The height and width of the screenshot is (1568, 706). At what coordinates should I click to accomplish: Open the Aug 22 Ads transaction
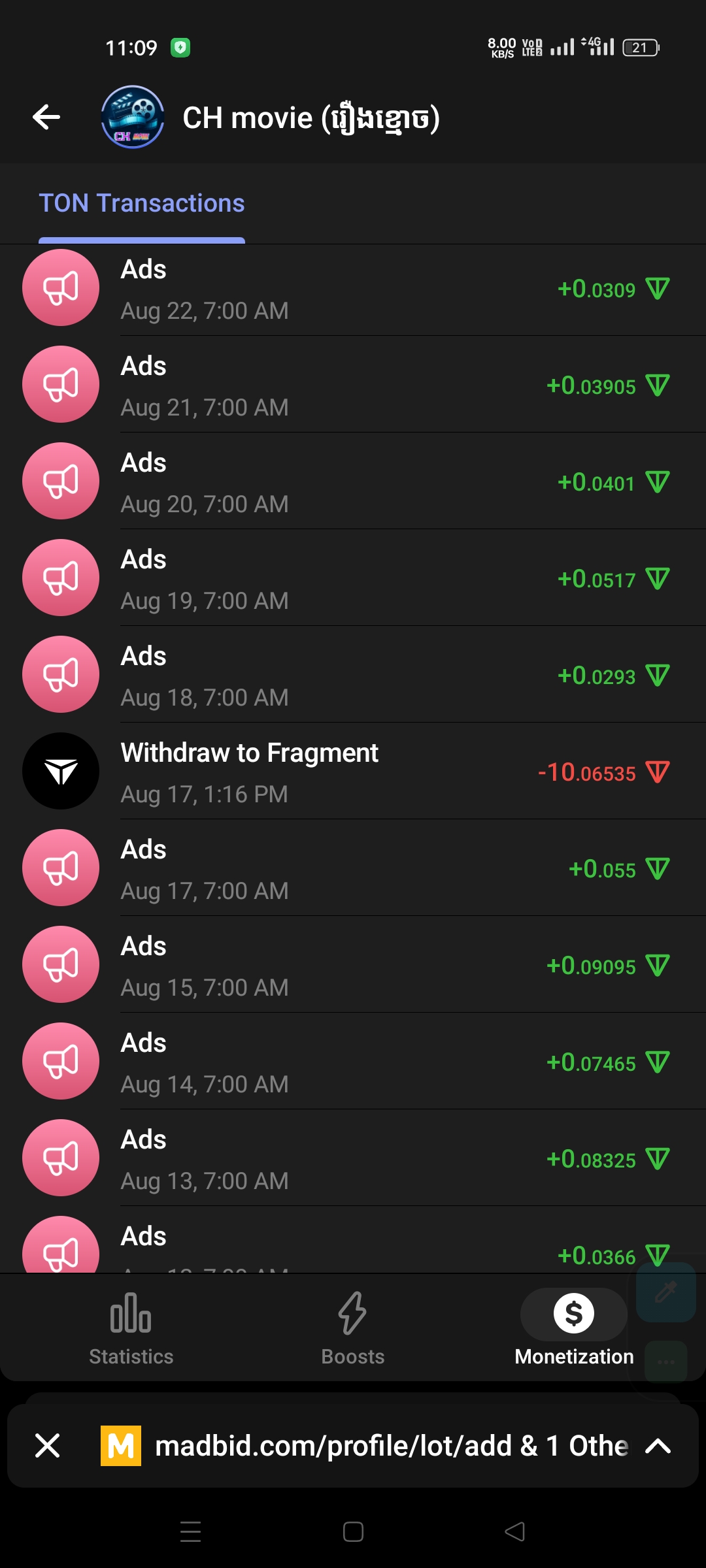click(x=353, y=289)
